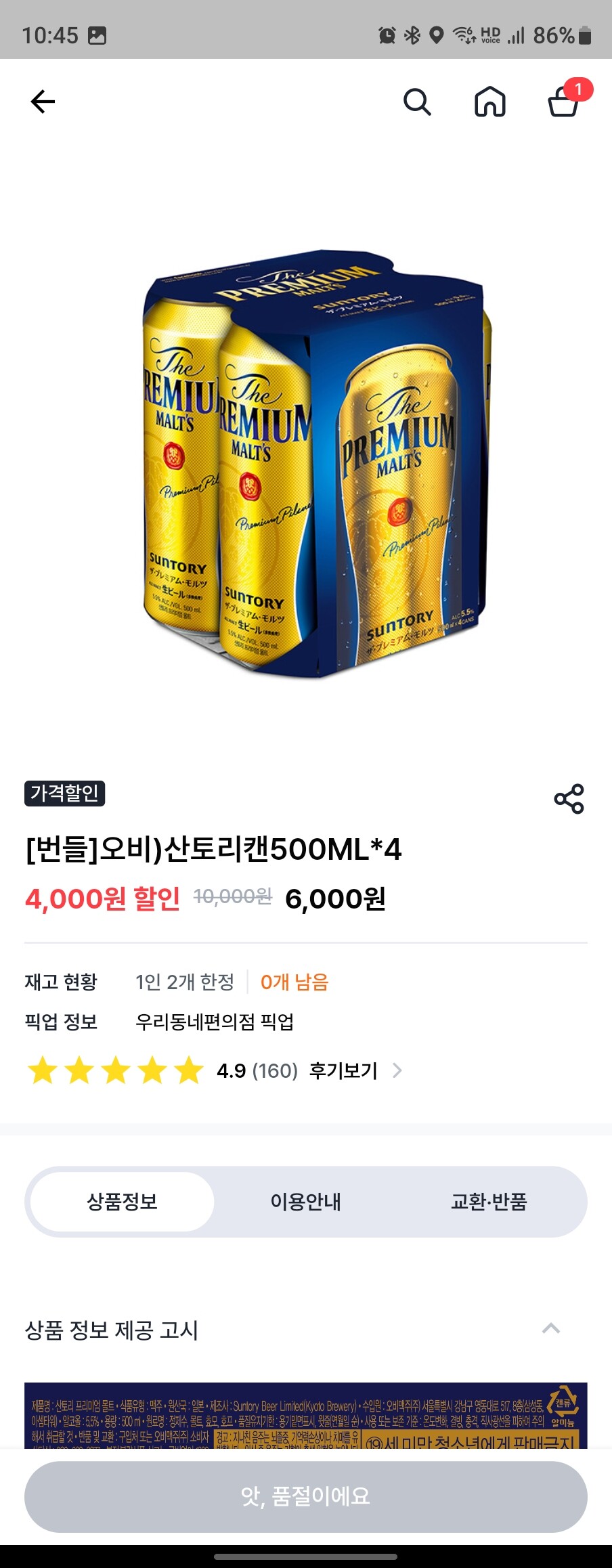Select the 상품정보 tab

click(x=123, y=1202)
